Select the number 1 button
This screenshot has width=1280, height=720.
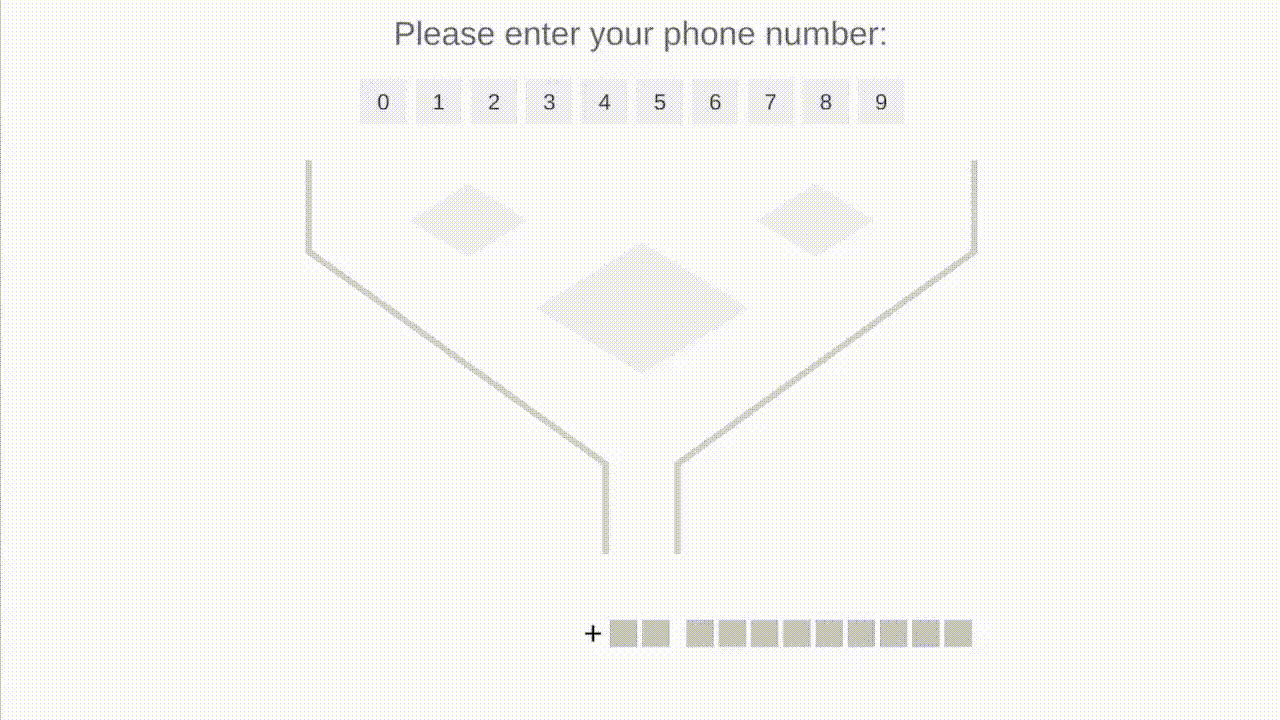click(x=438, y=102)
